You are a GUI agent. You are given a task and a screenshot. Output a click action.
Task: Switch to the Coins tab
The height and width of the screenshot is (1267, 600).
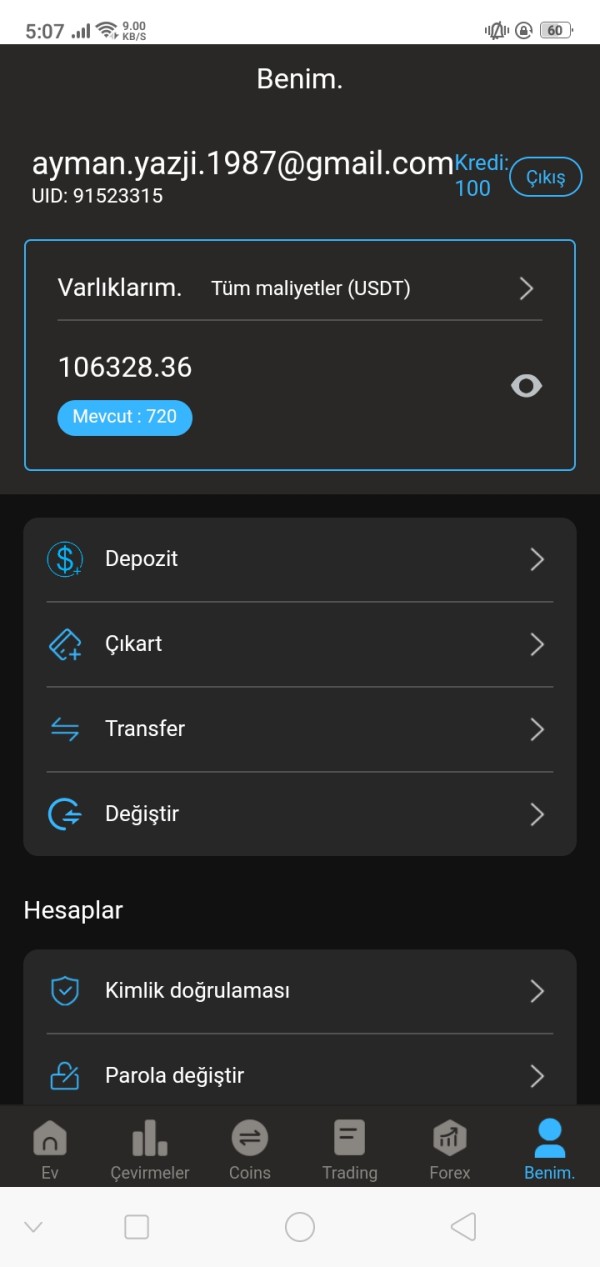coord(250,1150)
